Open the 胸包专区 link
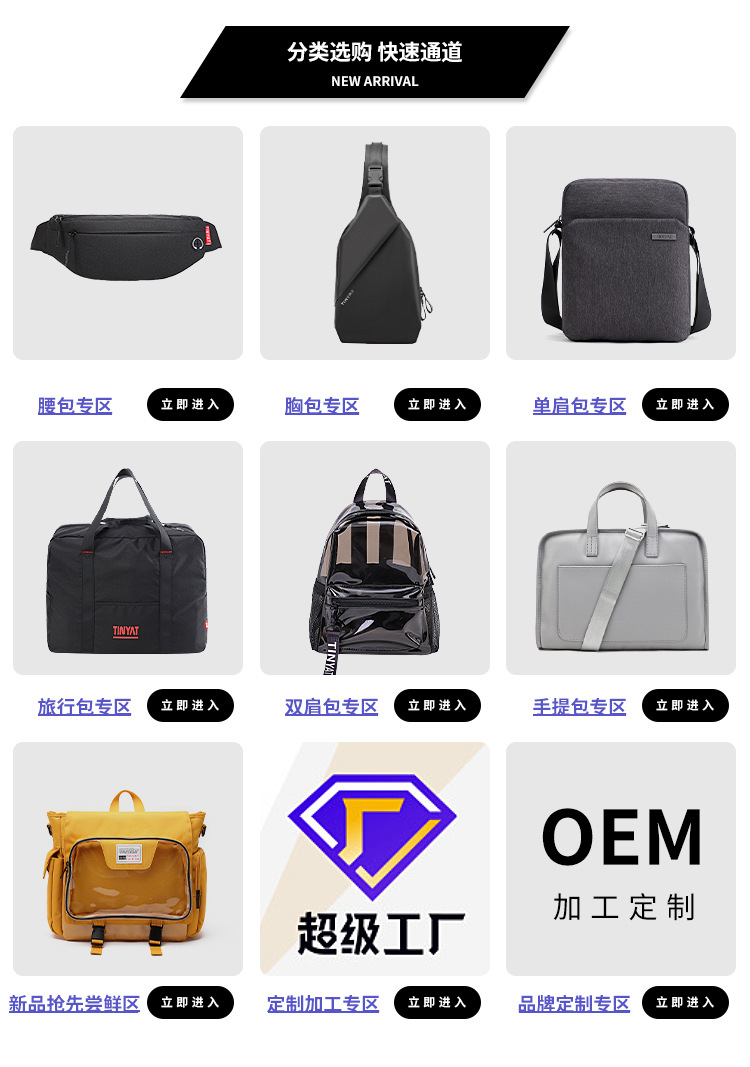Viewport: 750px width, 1067px height. tap(321, 406)
